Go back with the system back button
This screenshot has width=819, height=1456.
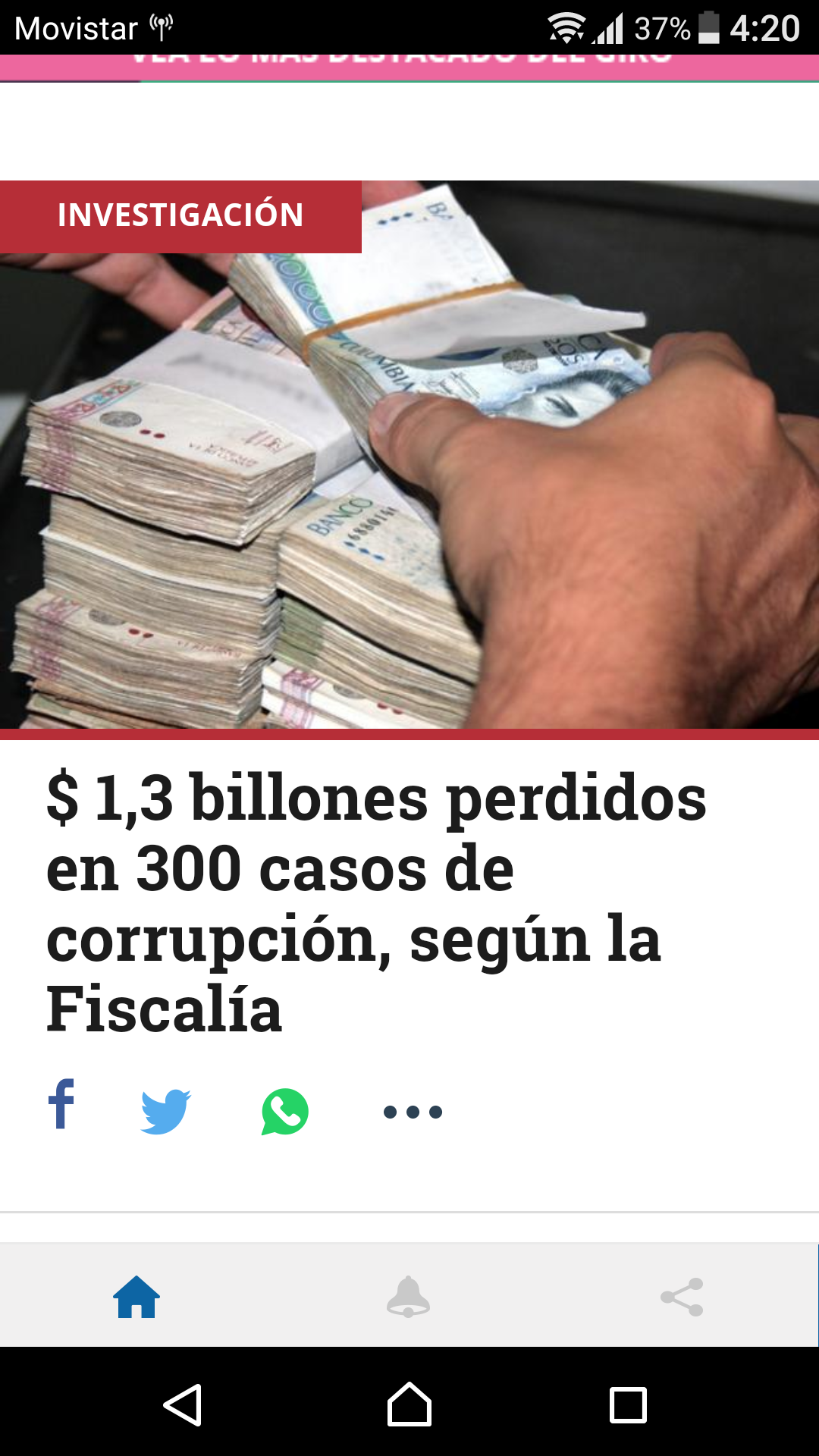click(183, 1405)
